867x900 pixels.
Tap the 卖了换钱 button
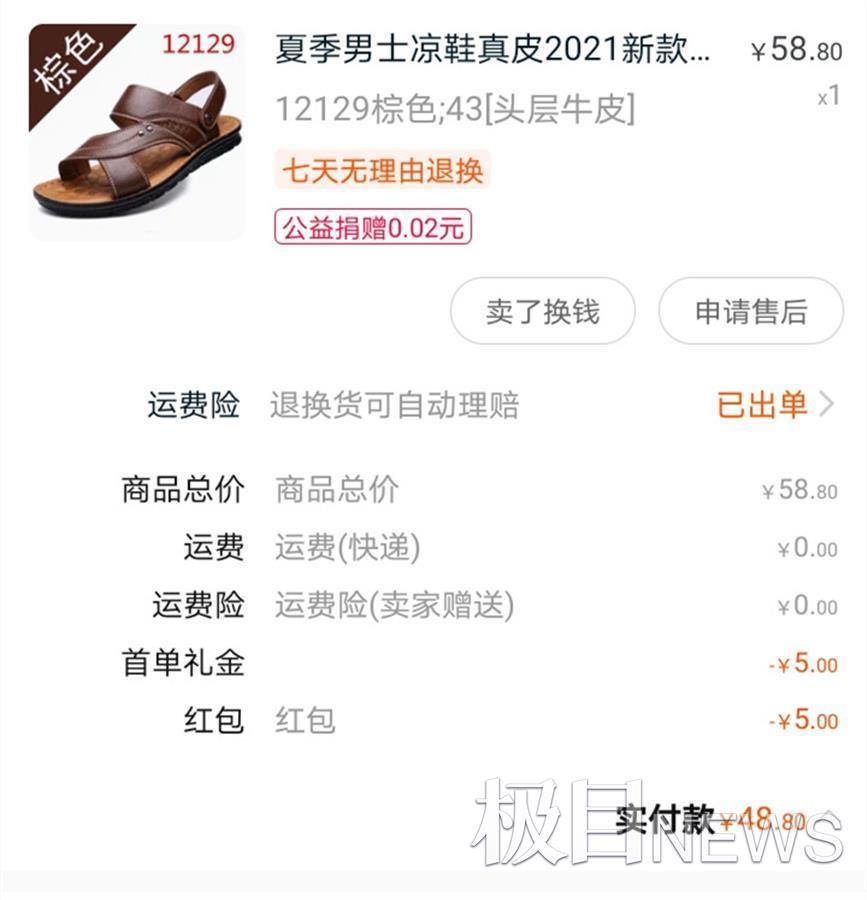(x=542, y=312)
